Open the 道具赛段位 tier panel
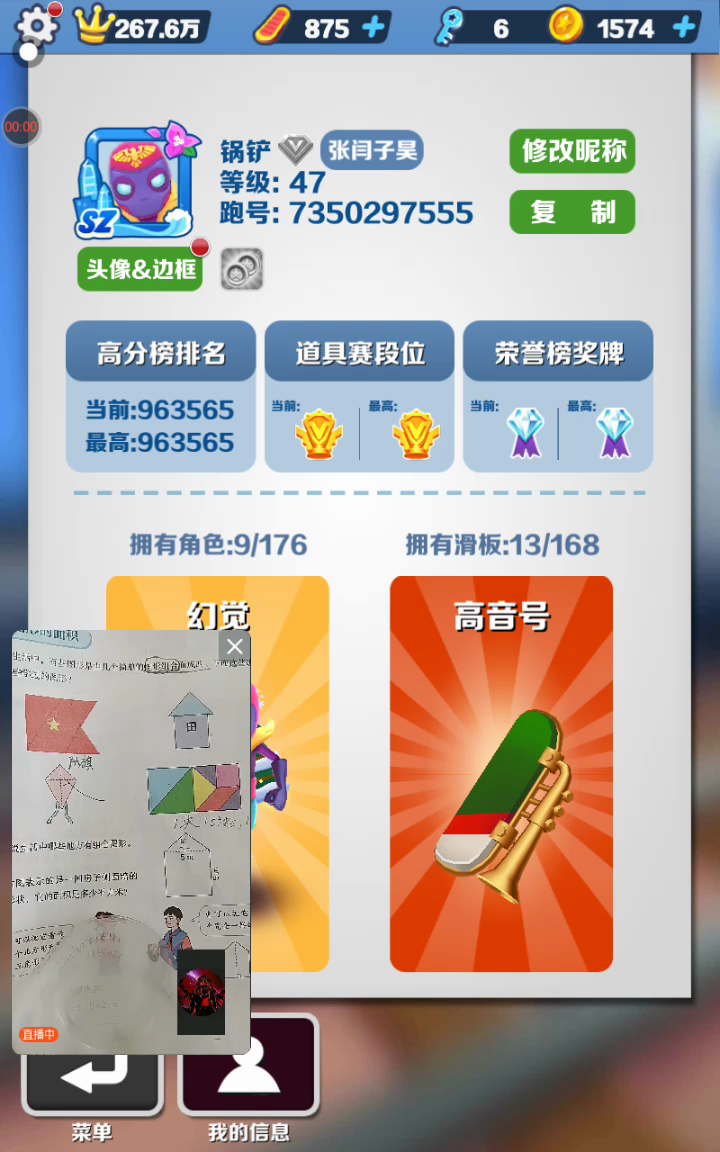 (360, 396)
